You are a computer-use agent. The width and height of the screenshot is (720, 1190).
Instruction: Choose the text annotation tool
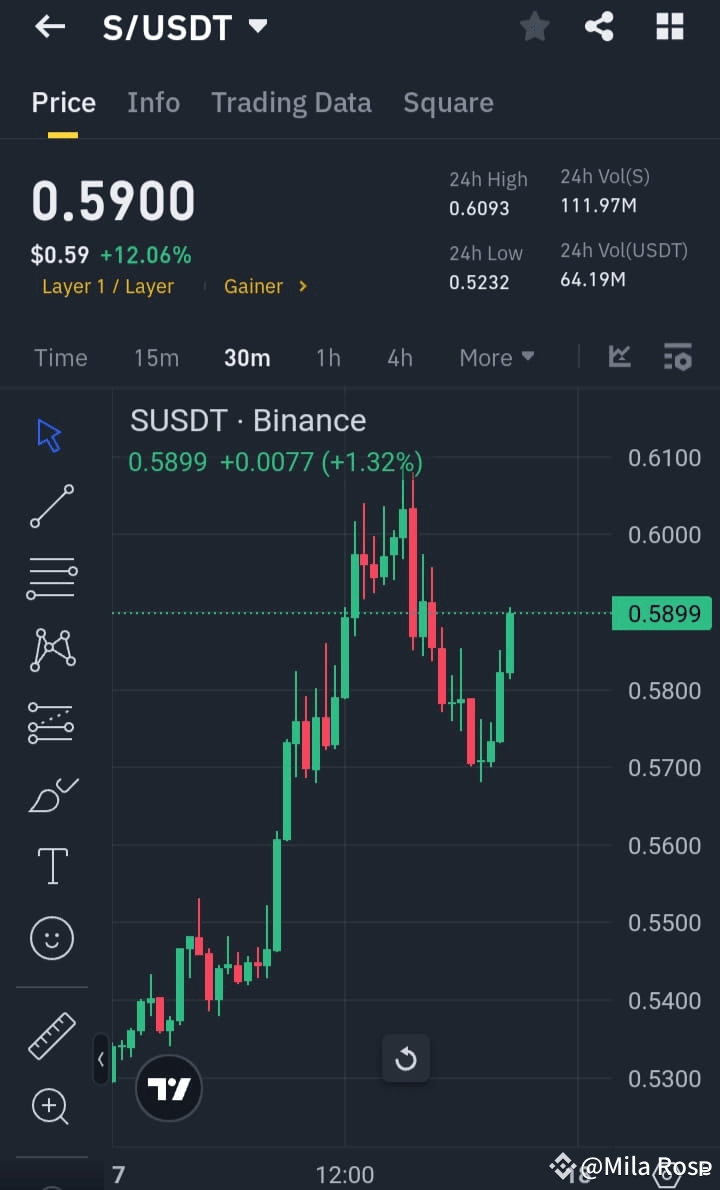pyautogui.click(x=51, y=866)
